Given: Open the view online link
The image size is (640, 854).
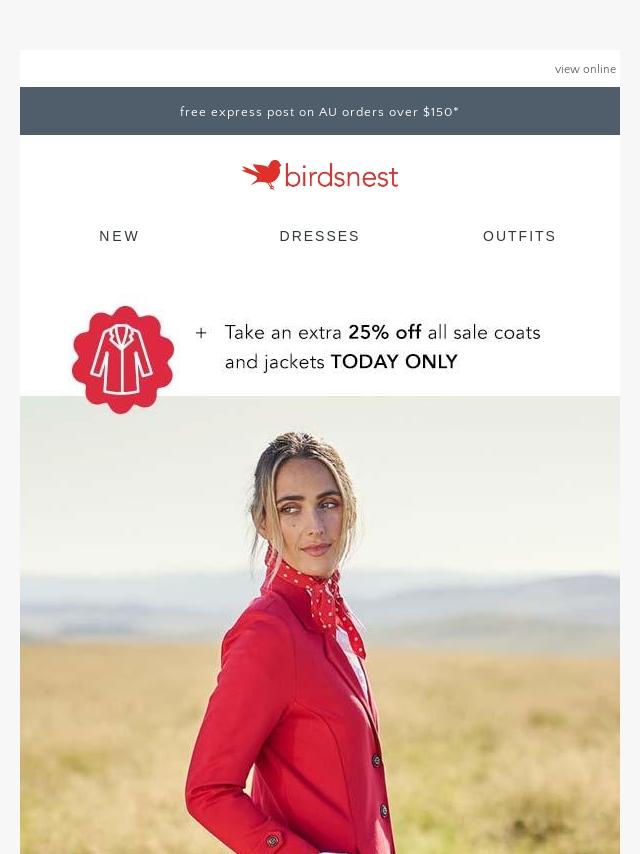Looking at the screenshot, I should (x=585, y=69).
